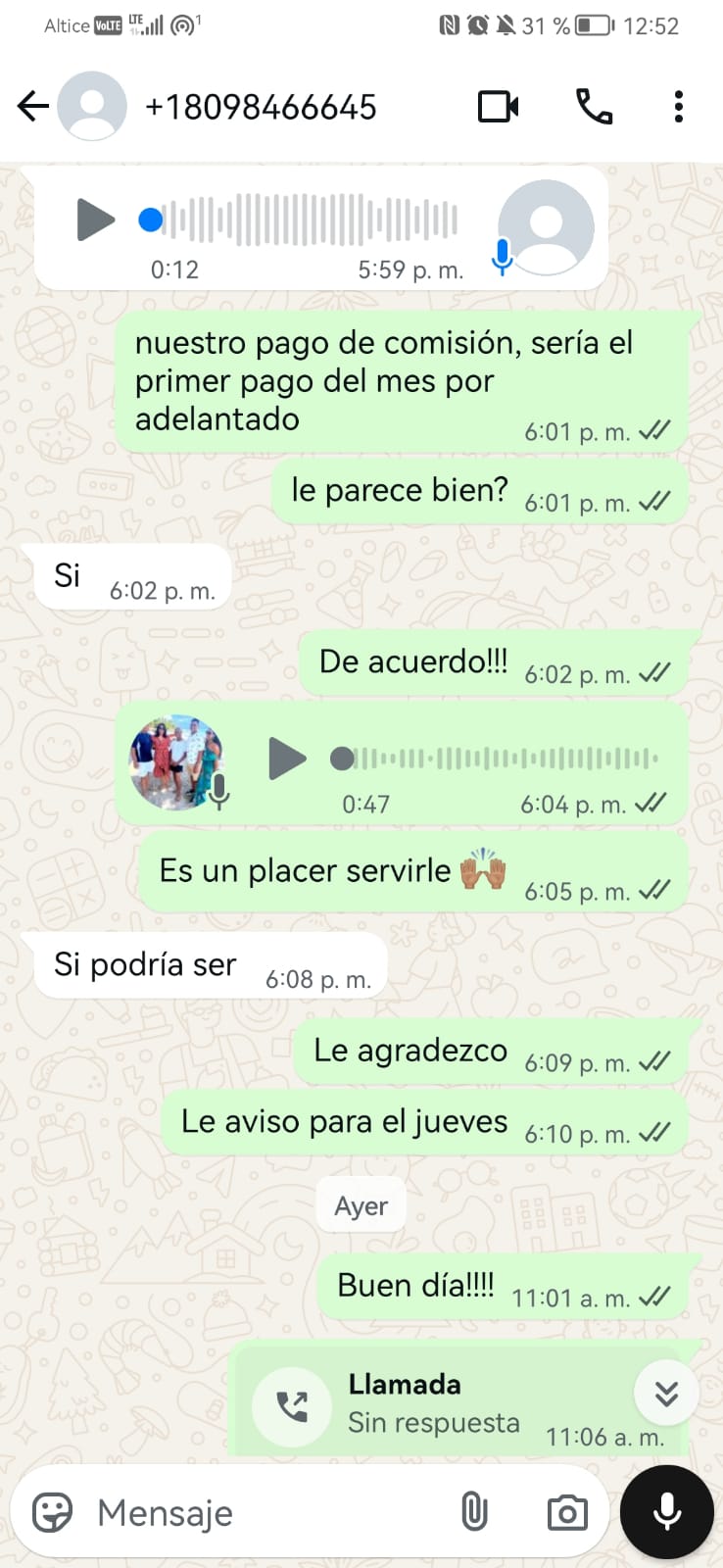Viewport: 723px width, 1568px height.
Task: Play the 0:47 voice message
Action: click(x=287, y=758)
